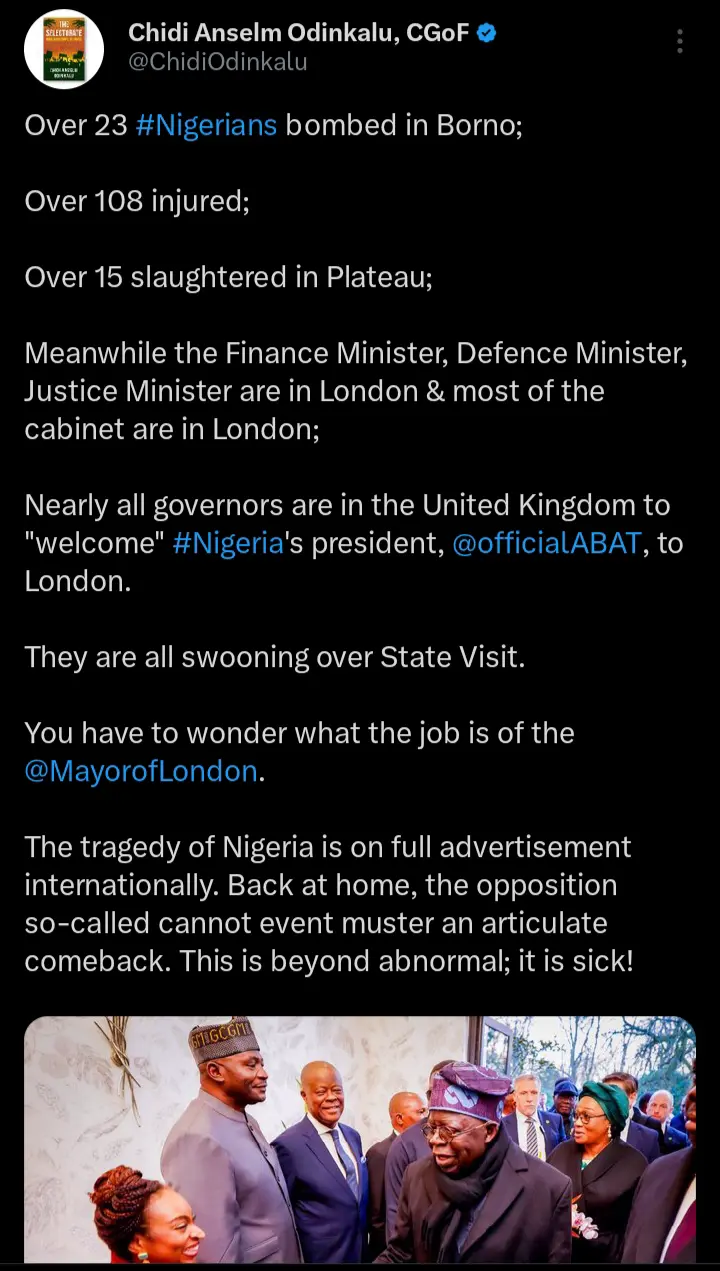
Task: Open the @MayorofLondon mention
Action: [141, 771]
